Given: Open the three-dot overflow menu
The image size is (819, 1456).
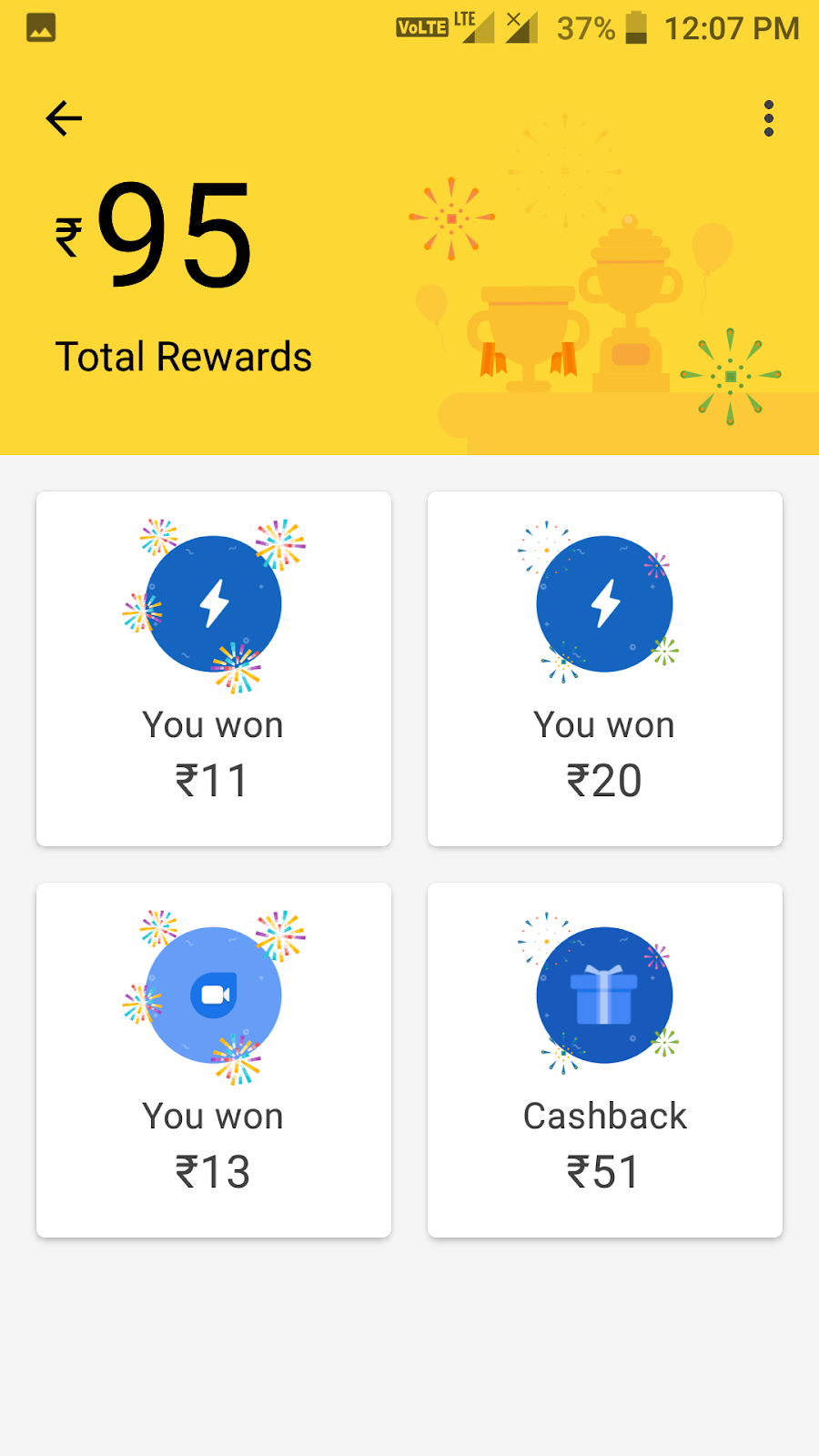Looking at the screenshot, I should (769, 116).
